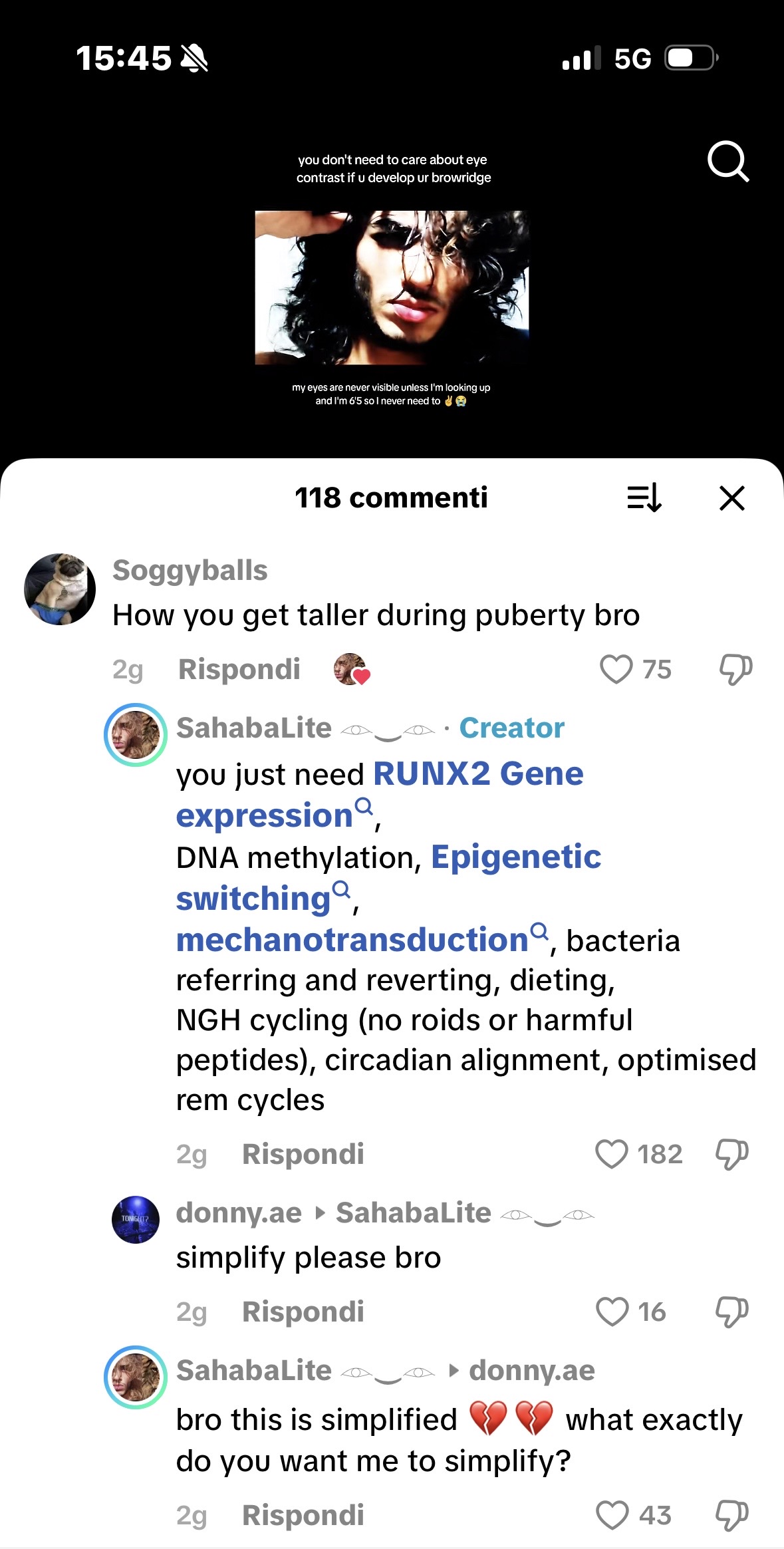Image resolution: width=784 pixels, height=1549 pixels.
Task: Dislike donny.ae's "simplify please bro" comment
Action: click(732, 1312)
